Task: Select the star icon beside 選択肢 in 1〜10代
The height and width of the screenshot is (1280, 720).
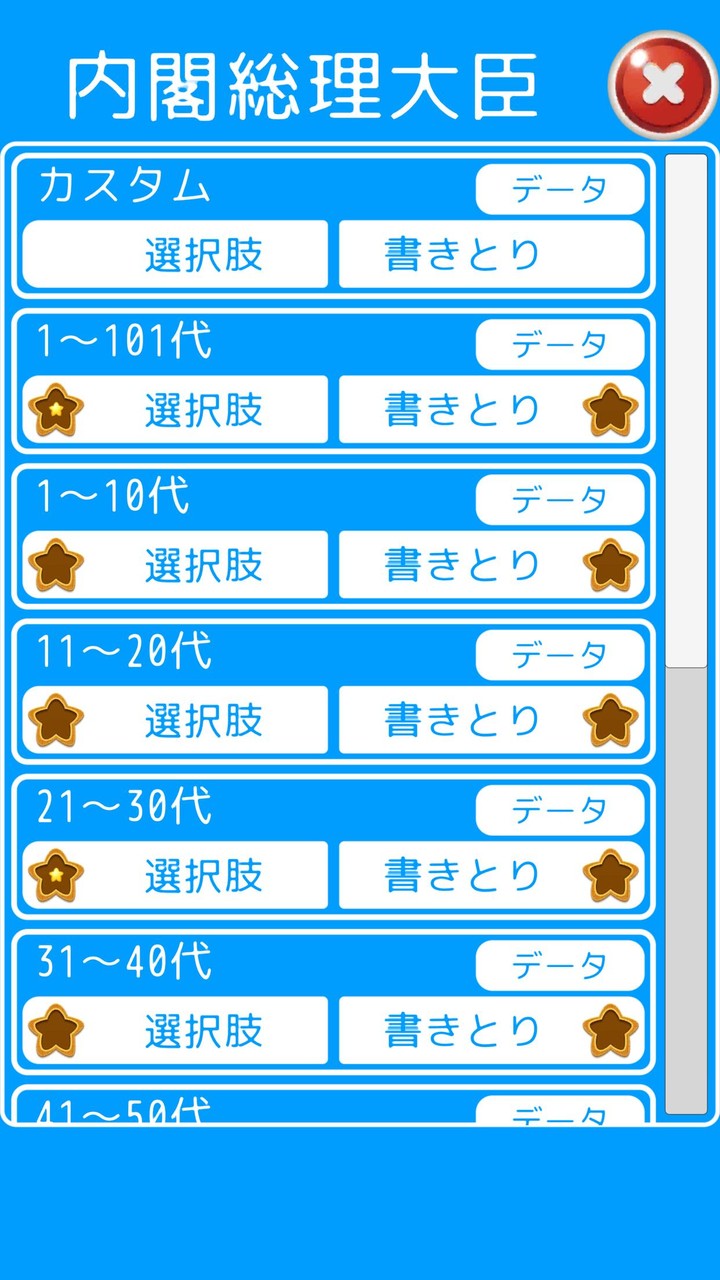Action: click(56, 564)
